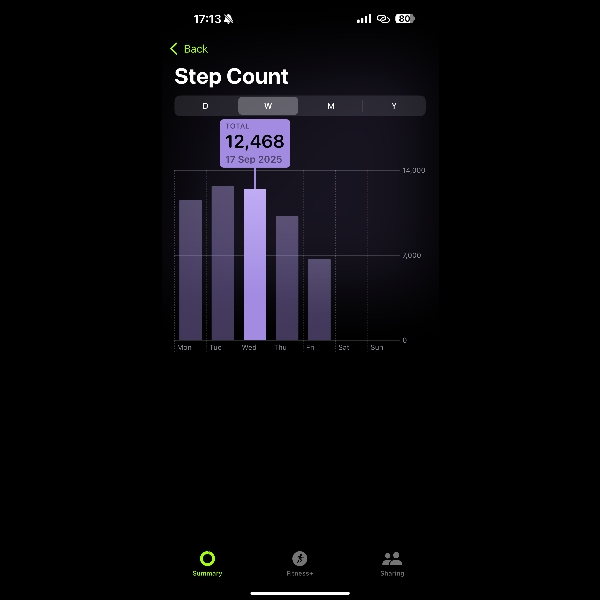Screen dimensions: 600x600
Task: Select Monday's step count bar
Action: [190, 270]
